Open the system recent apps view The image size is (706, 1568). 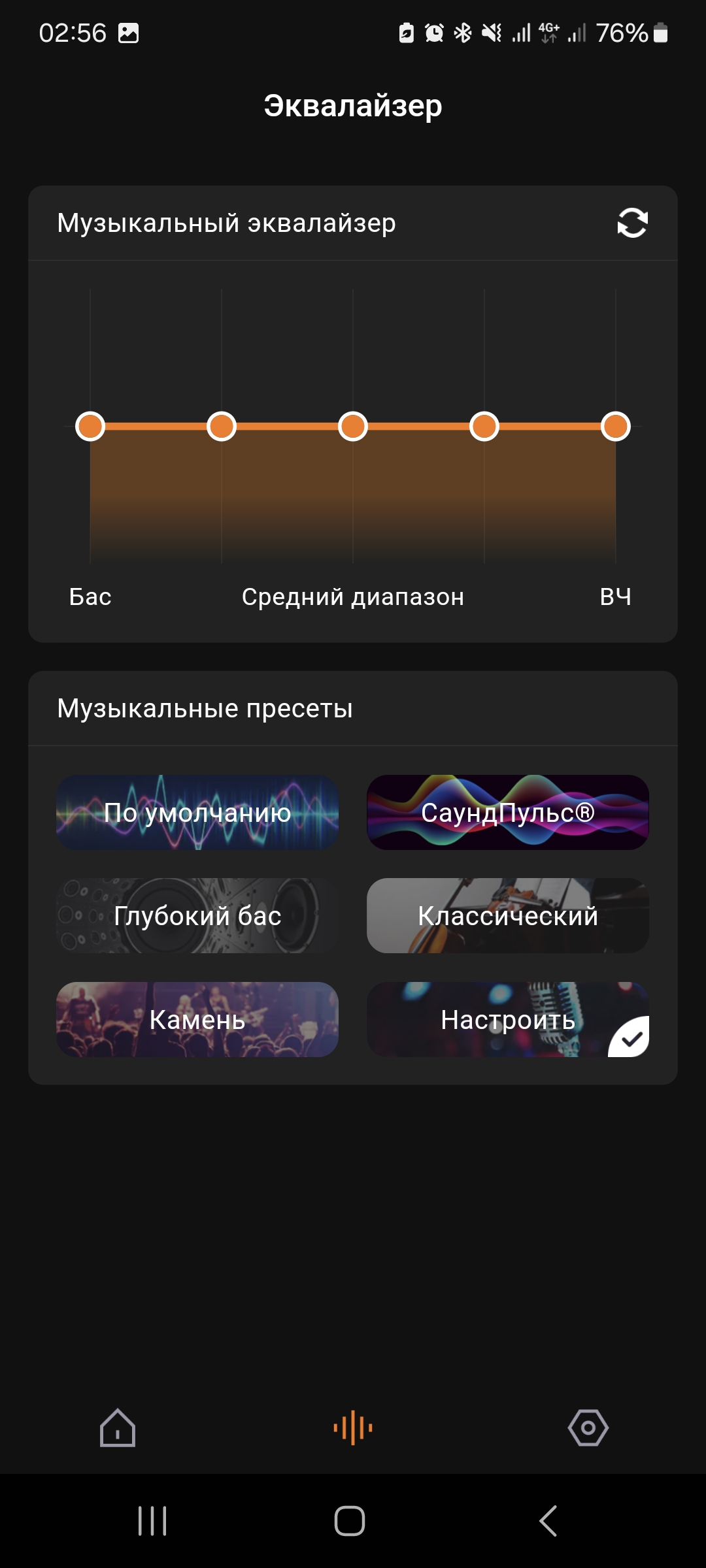click(x=152, y=1521)
